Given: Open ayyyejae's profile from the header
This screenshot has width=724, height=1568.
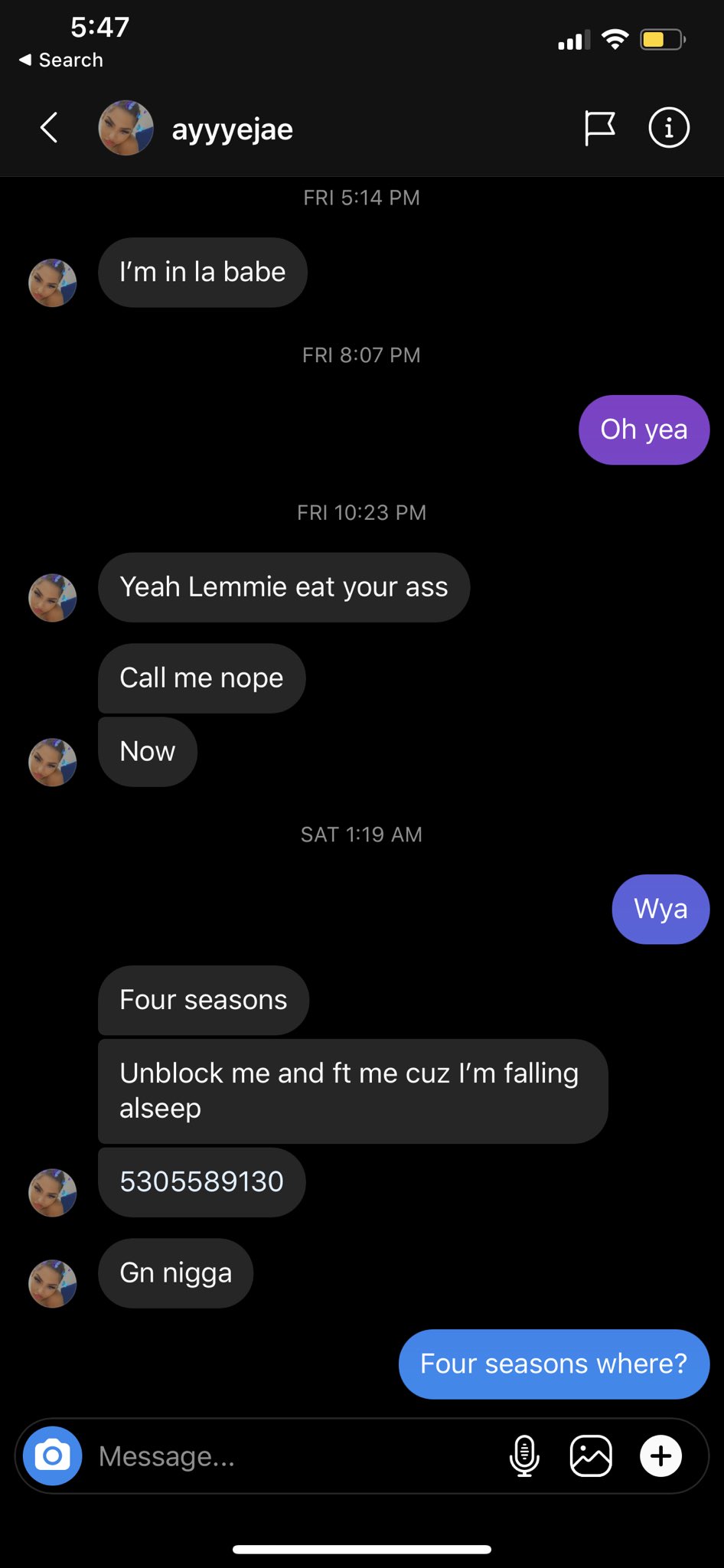Looking at the screenshot, I should point(231,129).
